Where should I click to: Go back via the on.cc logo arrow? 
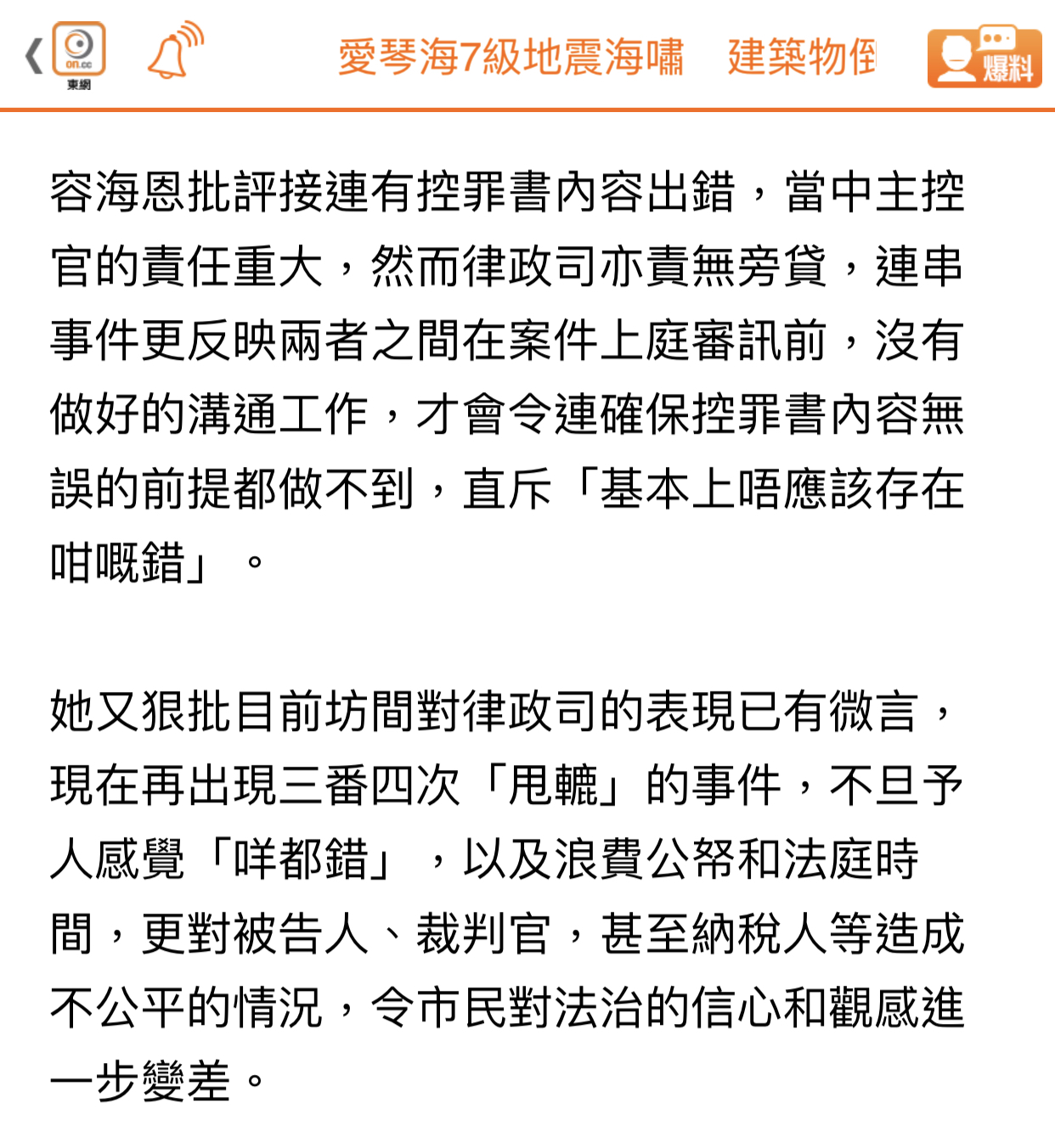click(34, 56)
